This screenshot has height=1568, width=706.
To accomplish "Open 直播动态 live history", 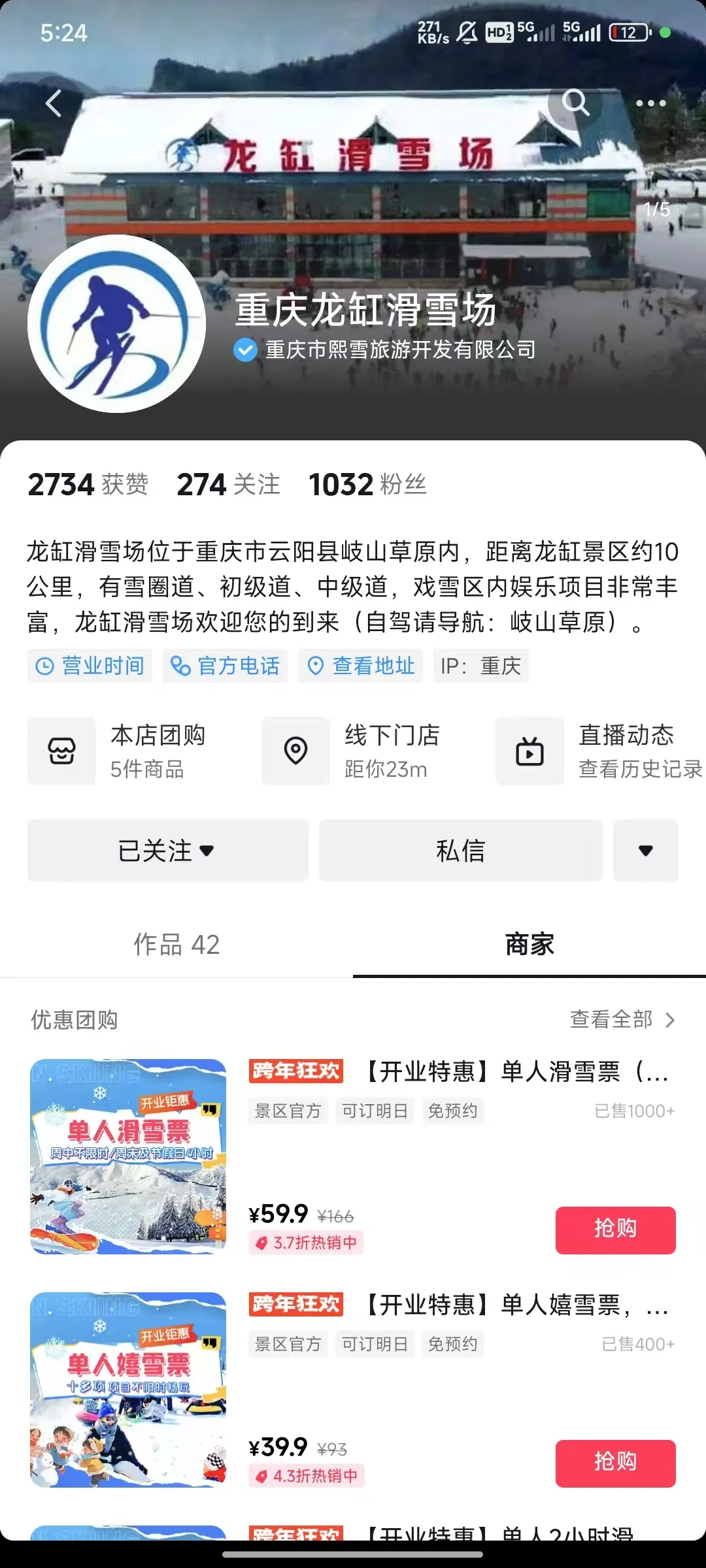I will point(598,751).
